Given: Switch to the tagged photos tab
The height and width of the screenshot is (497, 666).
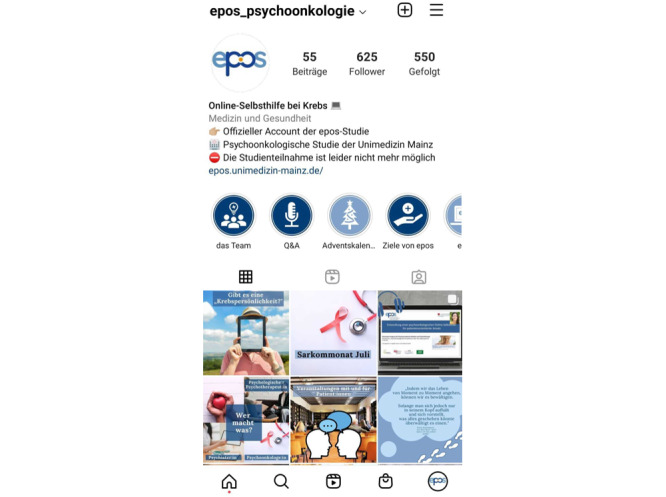Looking at the screenshot, I should click(419, 277).
